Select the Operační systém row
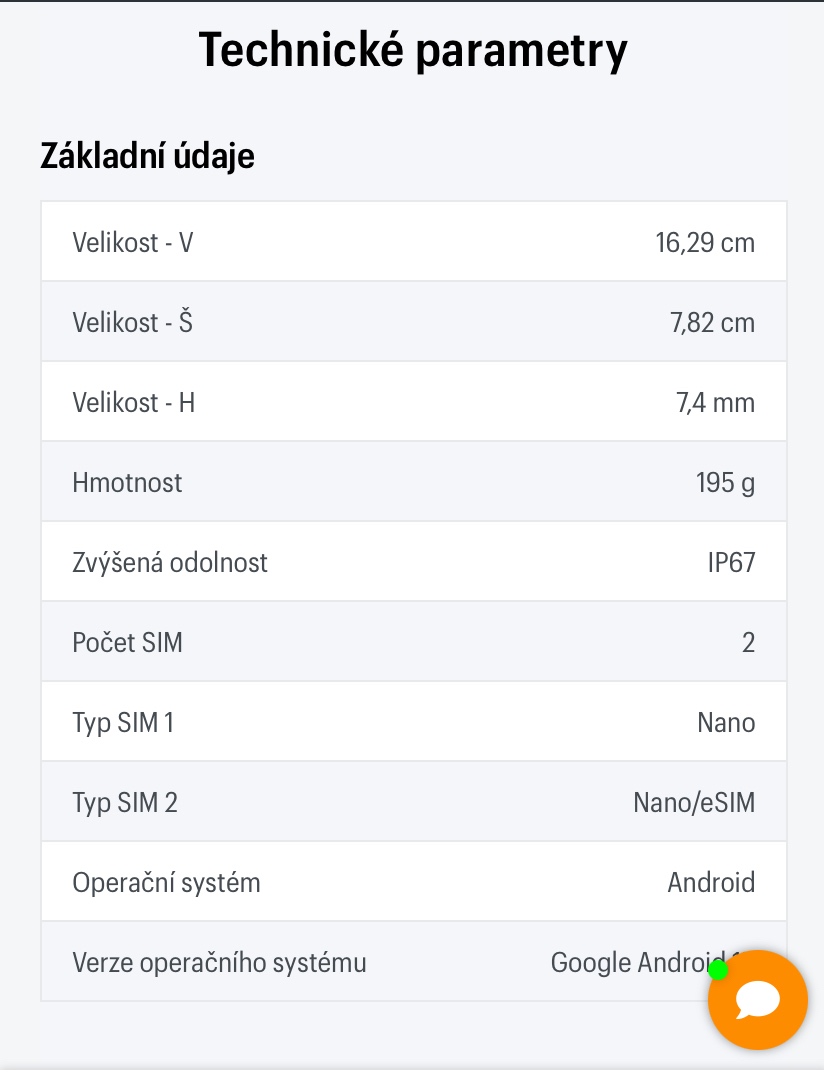The width and height of the screenshot is (824, 1087). [x=412, y=881]
